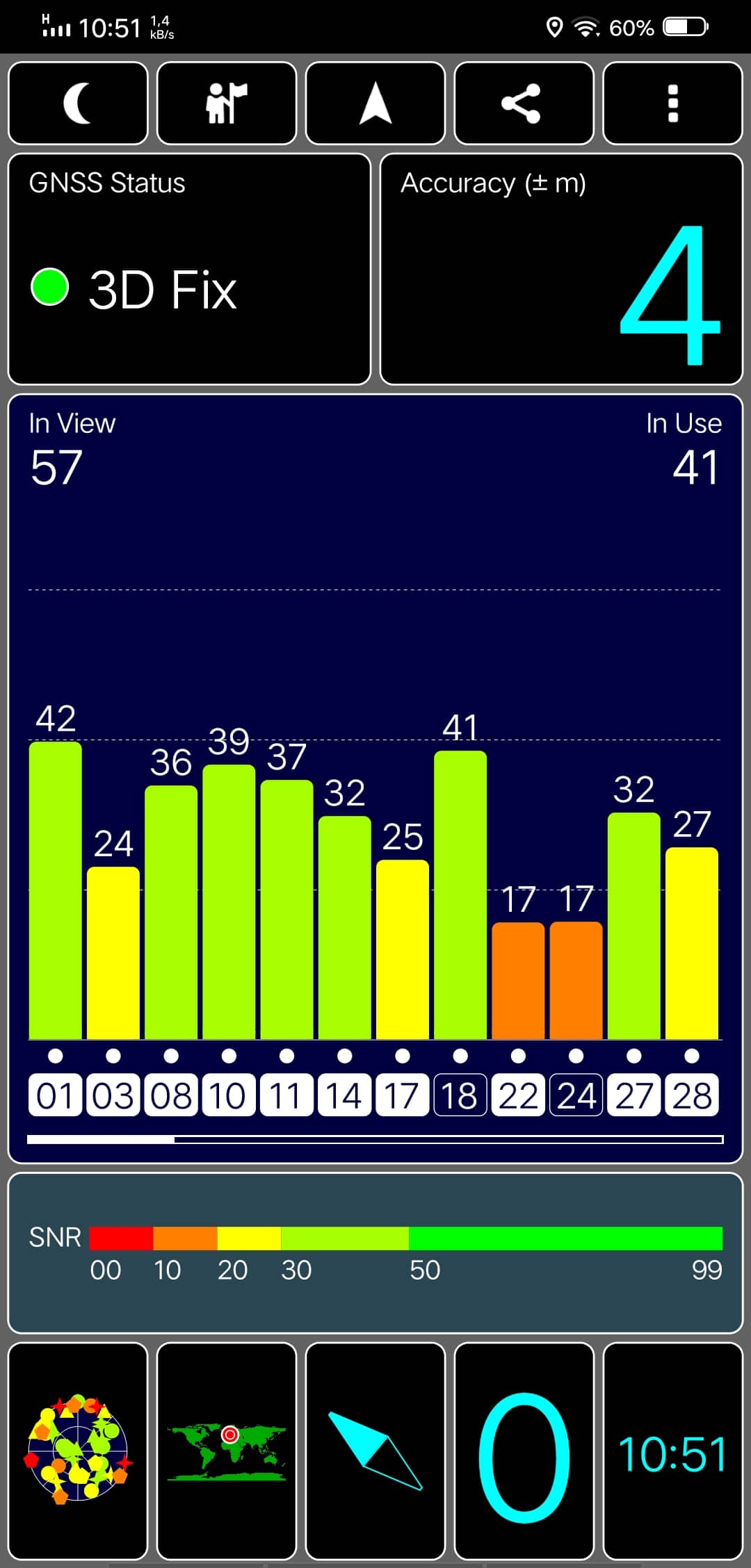Tap the navigation arrow button
The height and width of the screenshot is (1568, 751).
375,103
